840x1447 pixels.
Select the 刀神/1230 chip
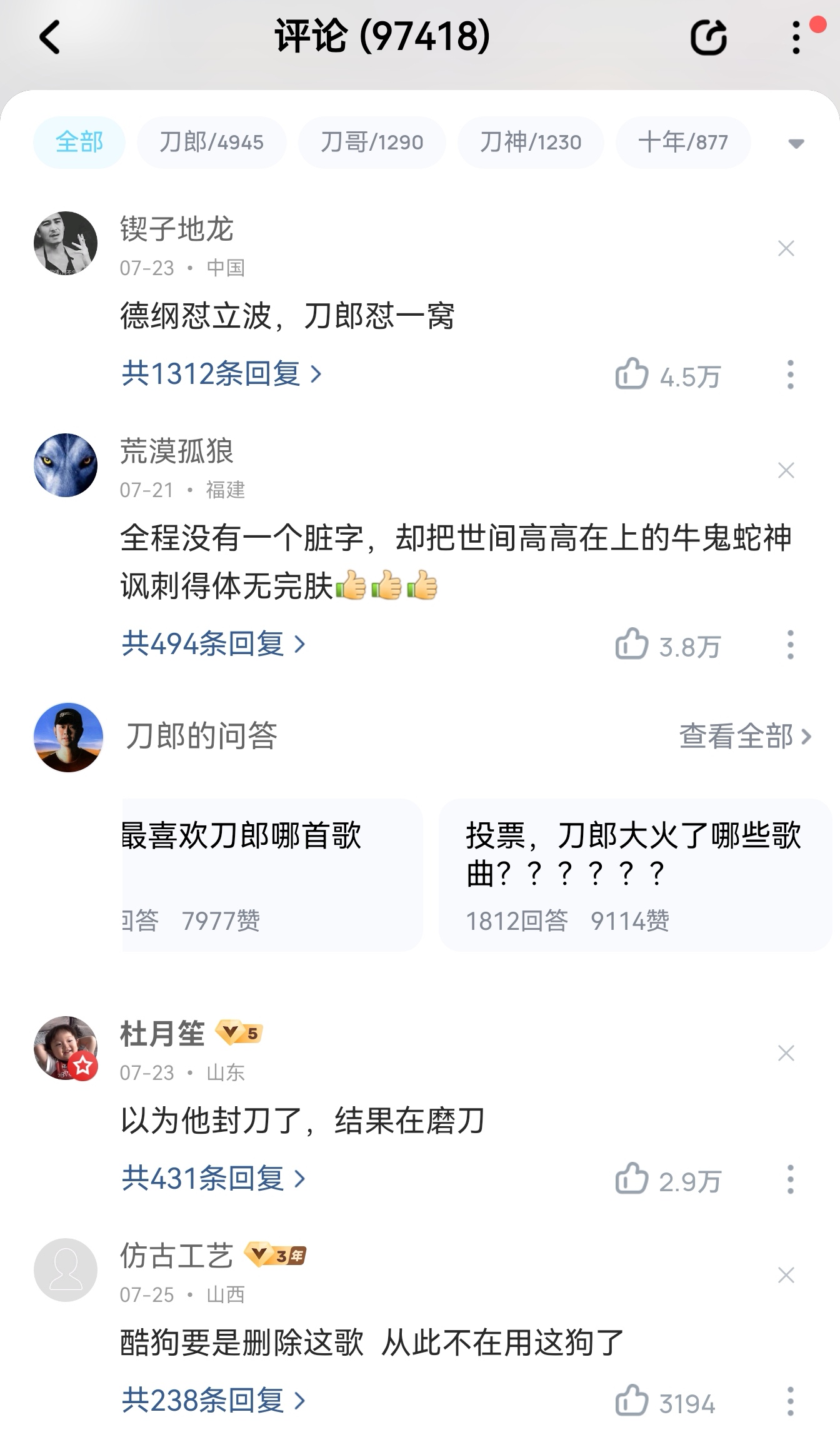[531, 143]
